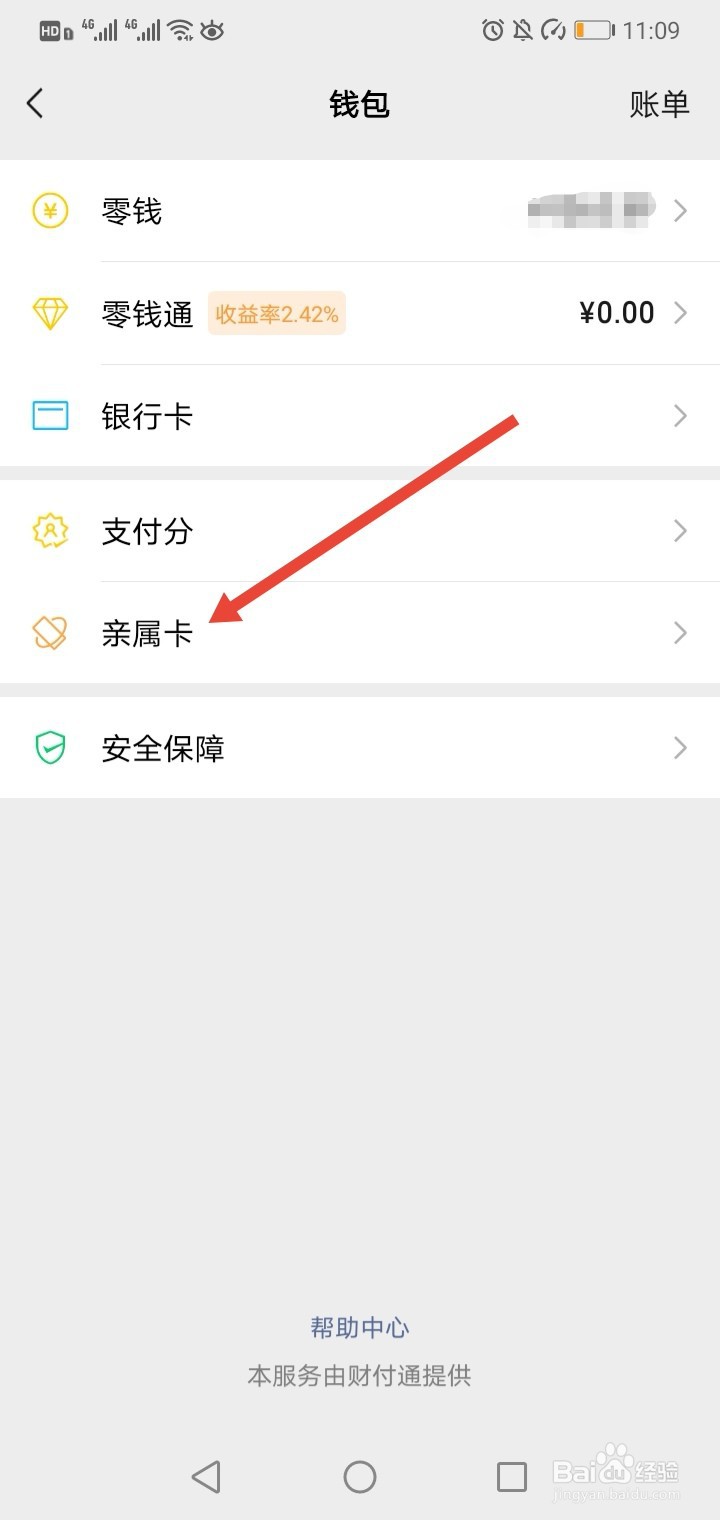Tap the square recent apps navigation button
Image resolution: width=720 pixels, height=1520 pixels.
tap(512, 1476)
